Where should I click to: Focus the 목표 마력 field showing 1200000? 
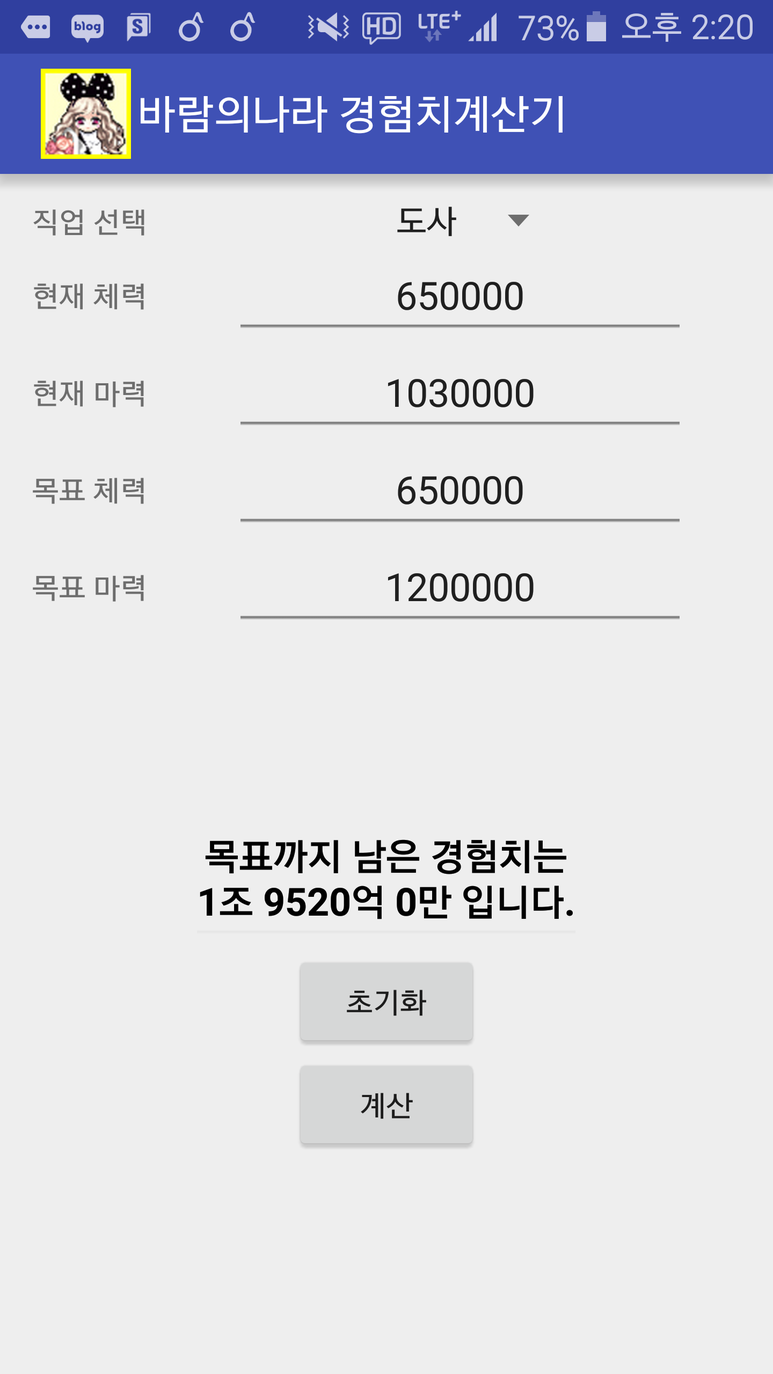click(460, 588)
